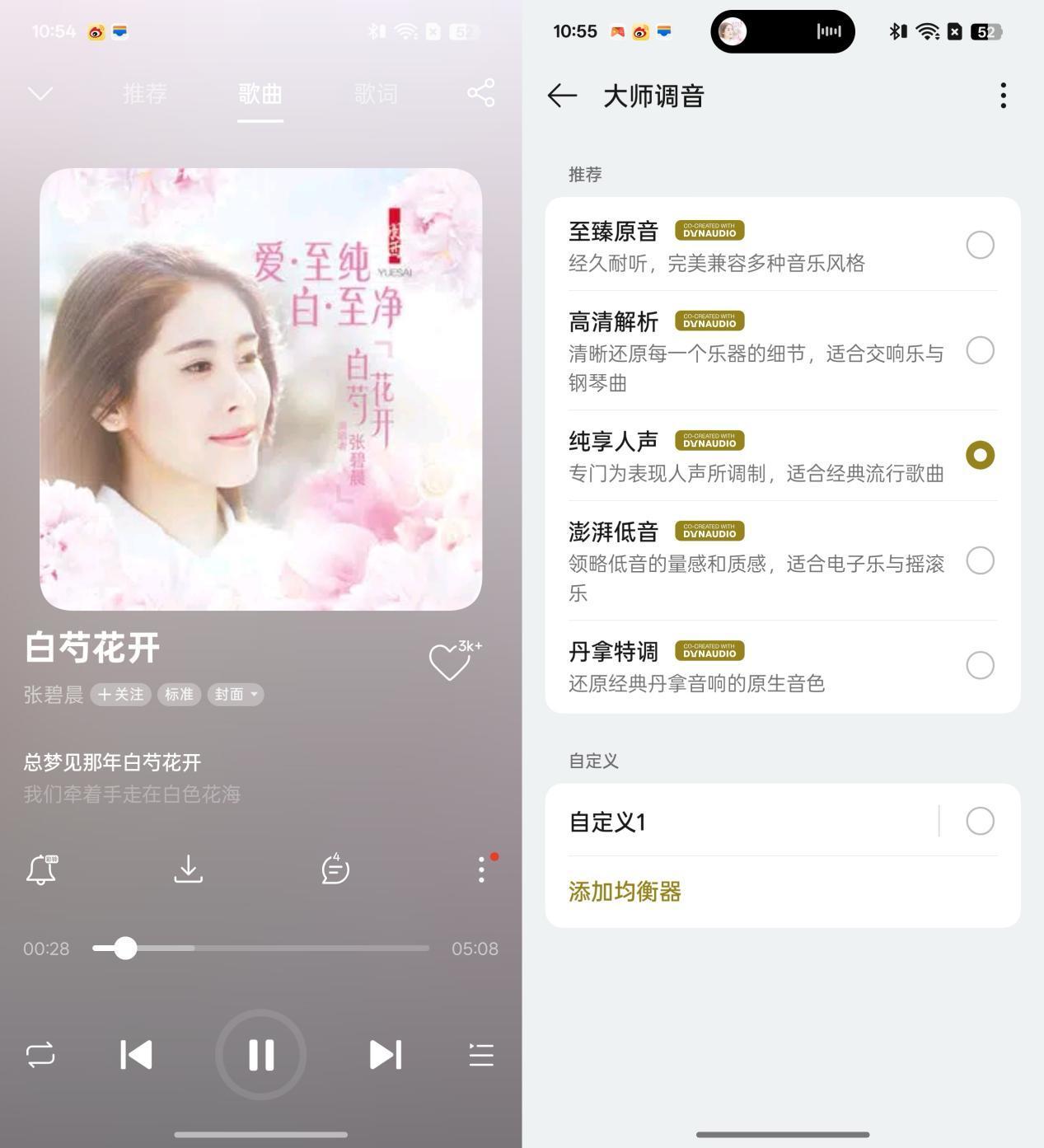This screenshot has height=1148, width=1044.
Task: Switch to the 歌词 tab
Action: (x=376, y=94)
